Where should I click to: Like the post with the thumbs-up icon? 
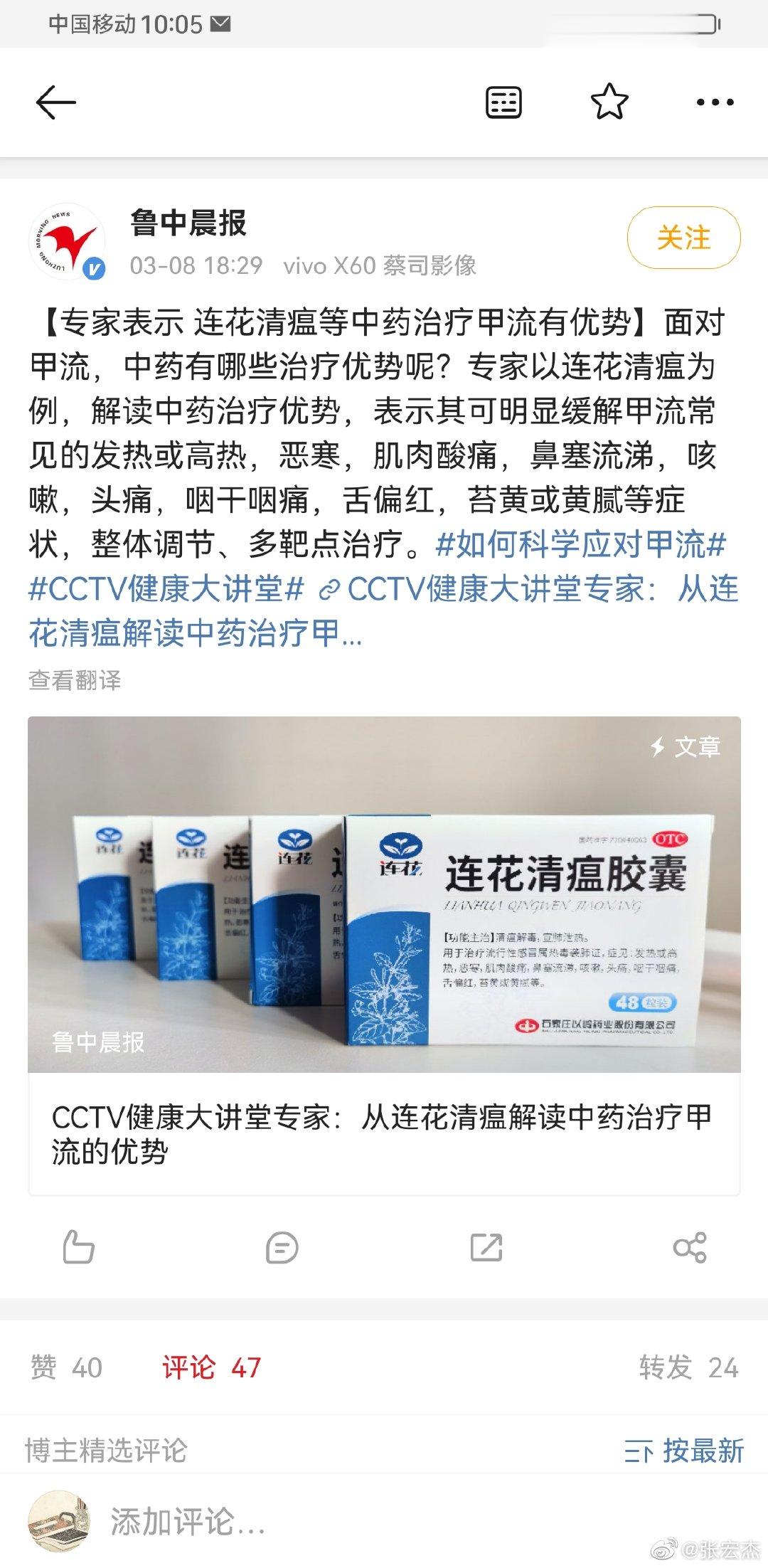click(x=78, y=1247)
